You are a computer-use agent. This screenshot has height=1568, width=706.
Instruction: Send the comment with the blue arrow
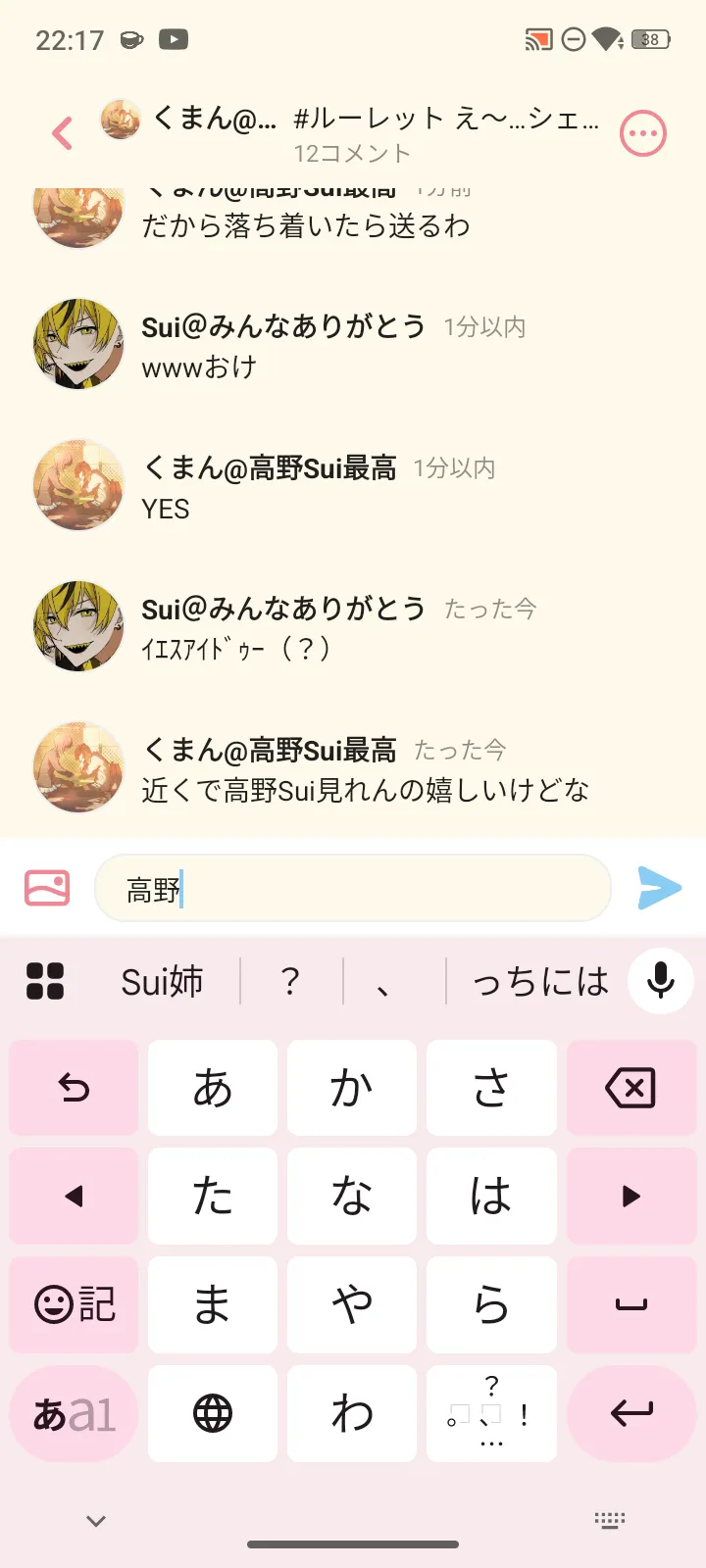pos(659,888)
